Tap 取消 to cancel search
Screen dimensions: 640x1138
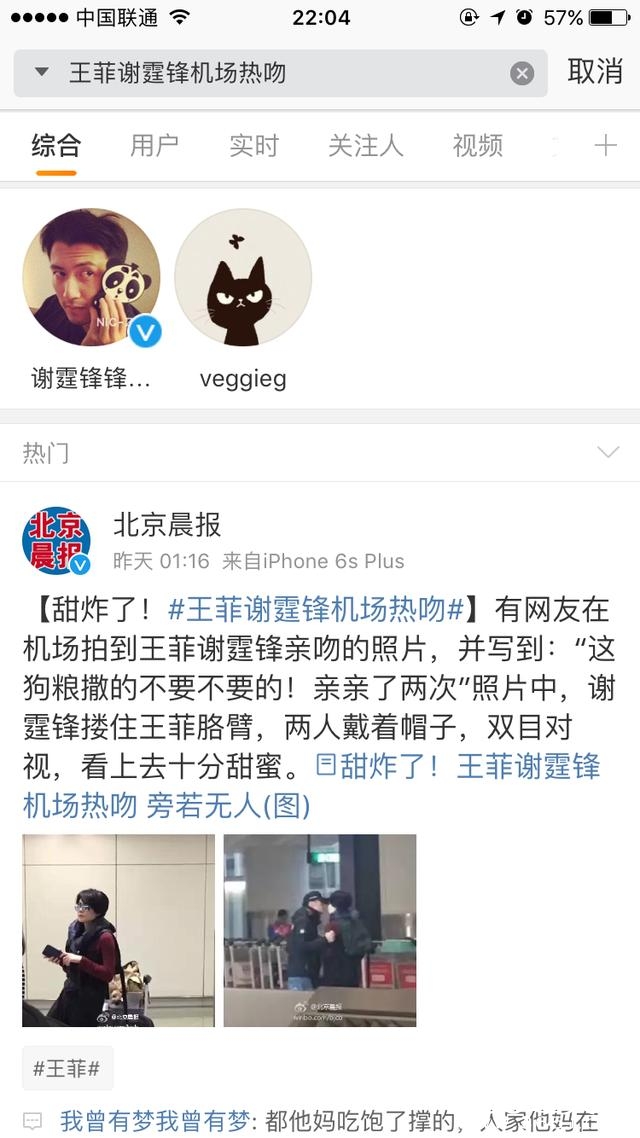click(x=595, y=72)
